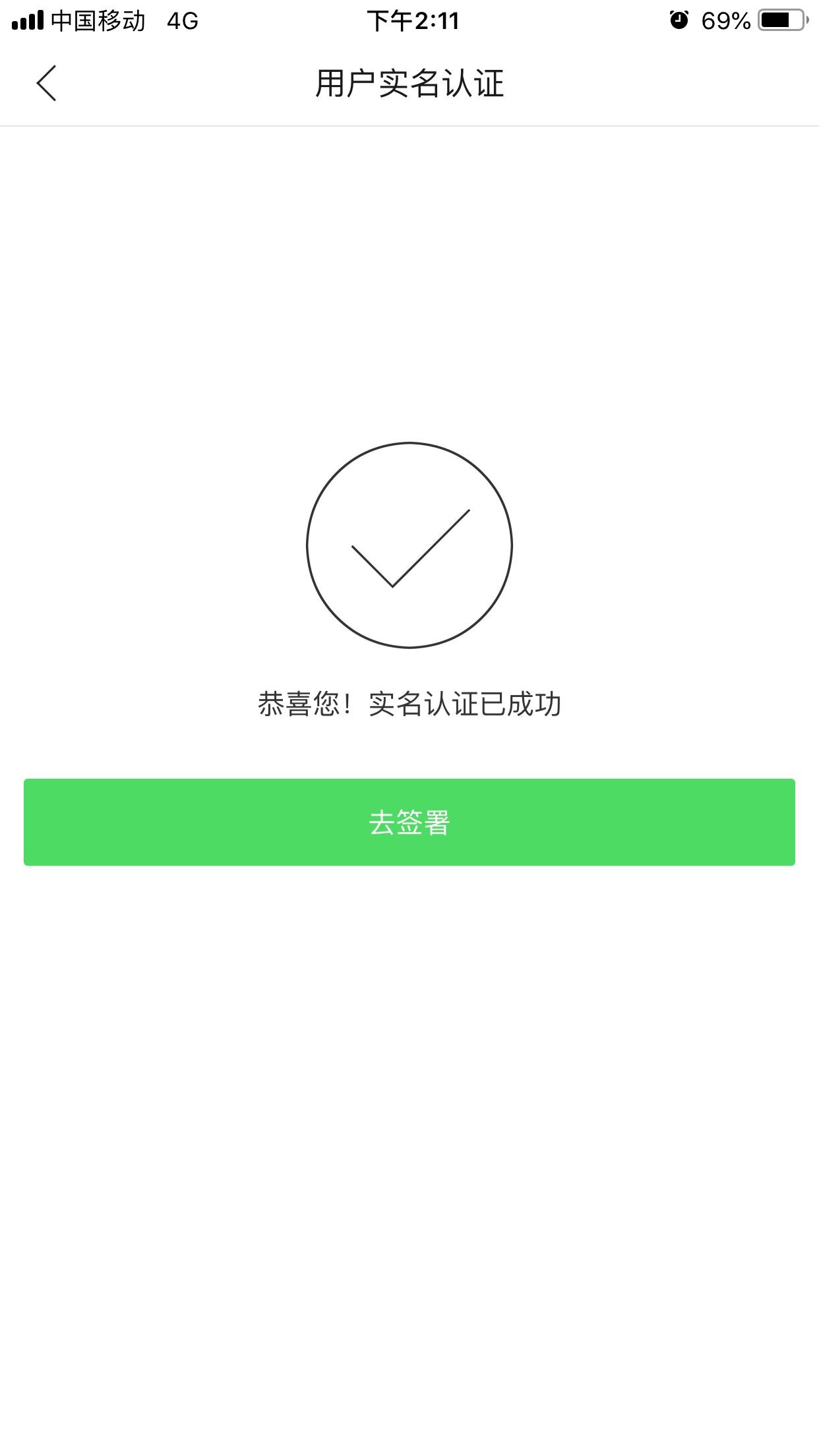Tap the 中国移动 carrier label
The width and height of the screenshot is (819, 1456).
pos(99,21)
